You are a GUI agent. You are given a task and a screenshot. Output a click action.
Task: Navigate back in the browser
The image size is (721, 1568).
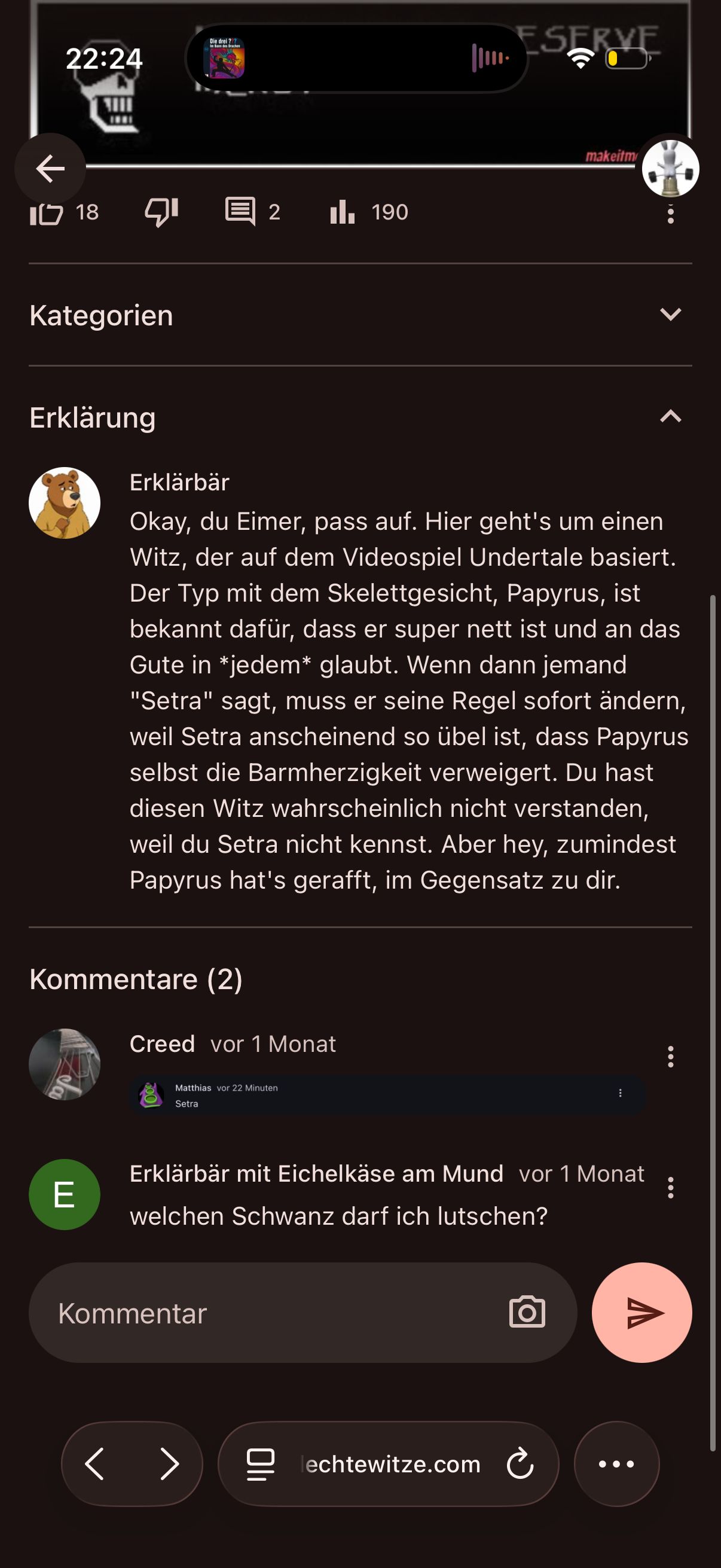[x=95, y=1464]
